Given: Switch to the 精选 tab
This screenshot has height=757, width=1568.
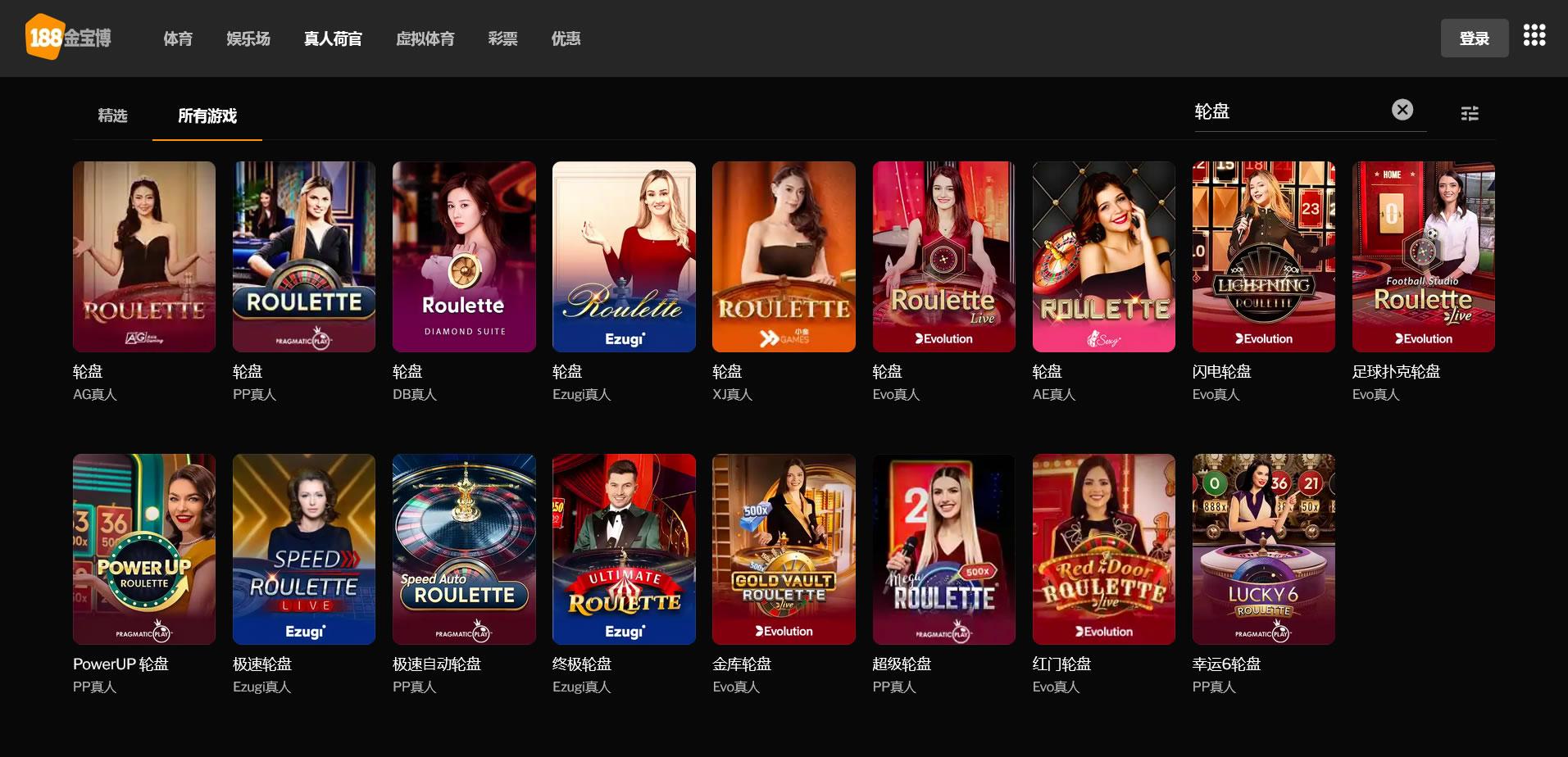Looking at the screenshot, I should point(112,116).
